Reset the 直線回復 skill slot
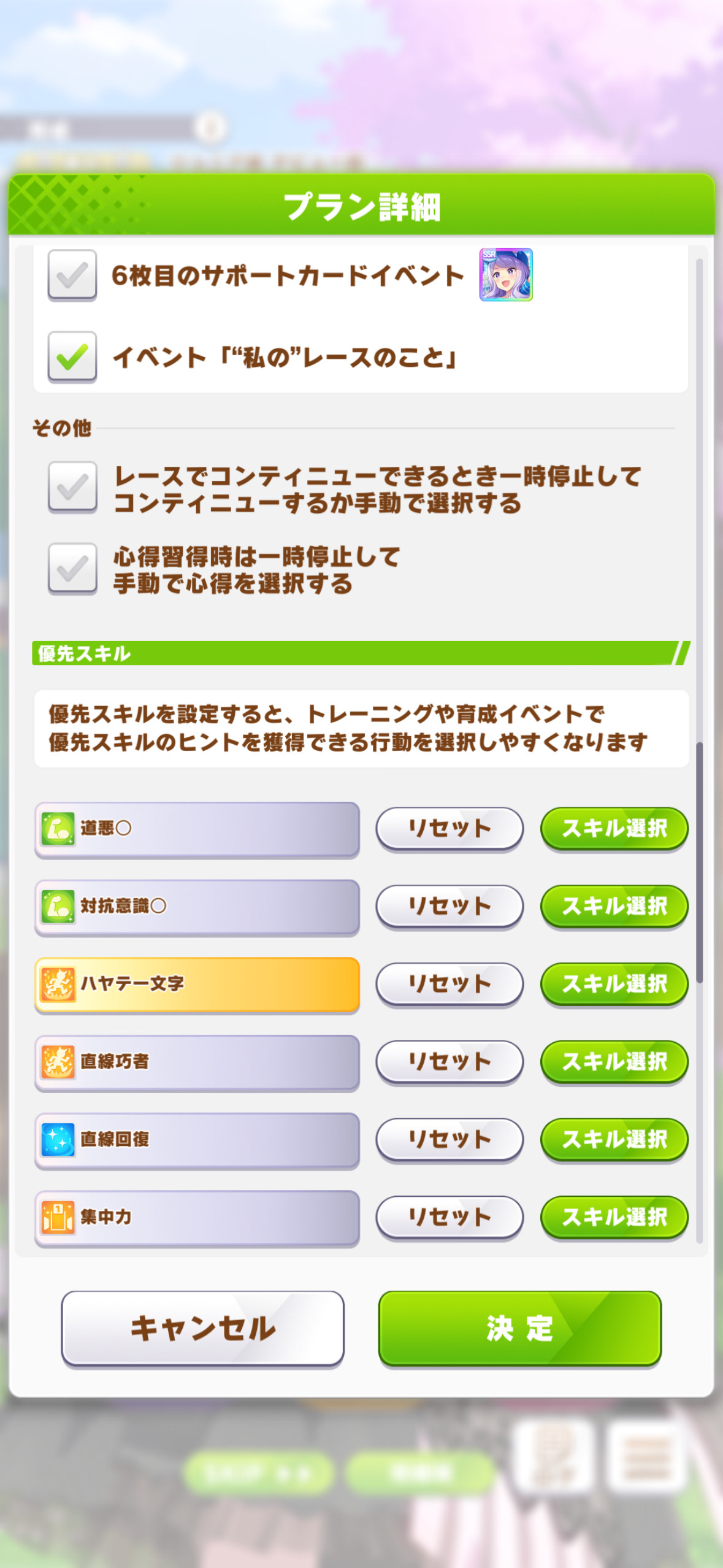Viewport: 723px width, 1568px height. 449,1140
